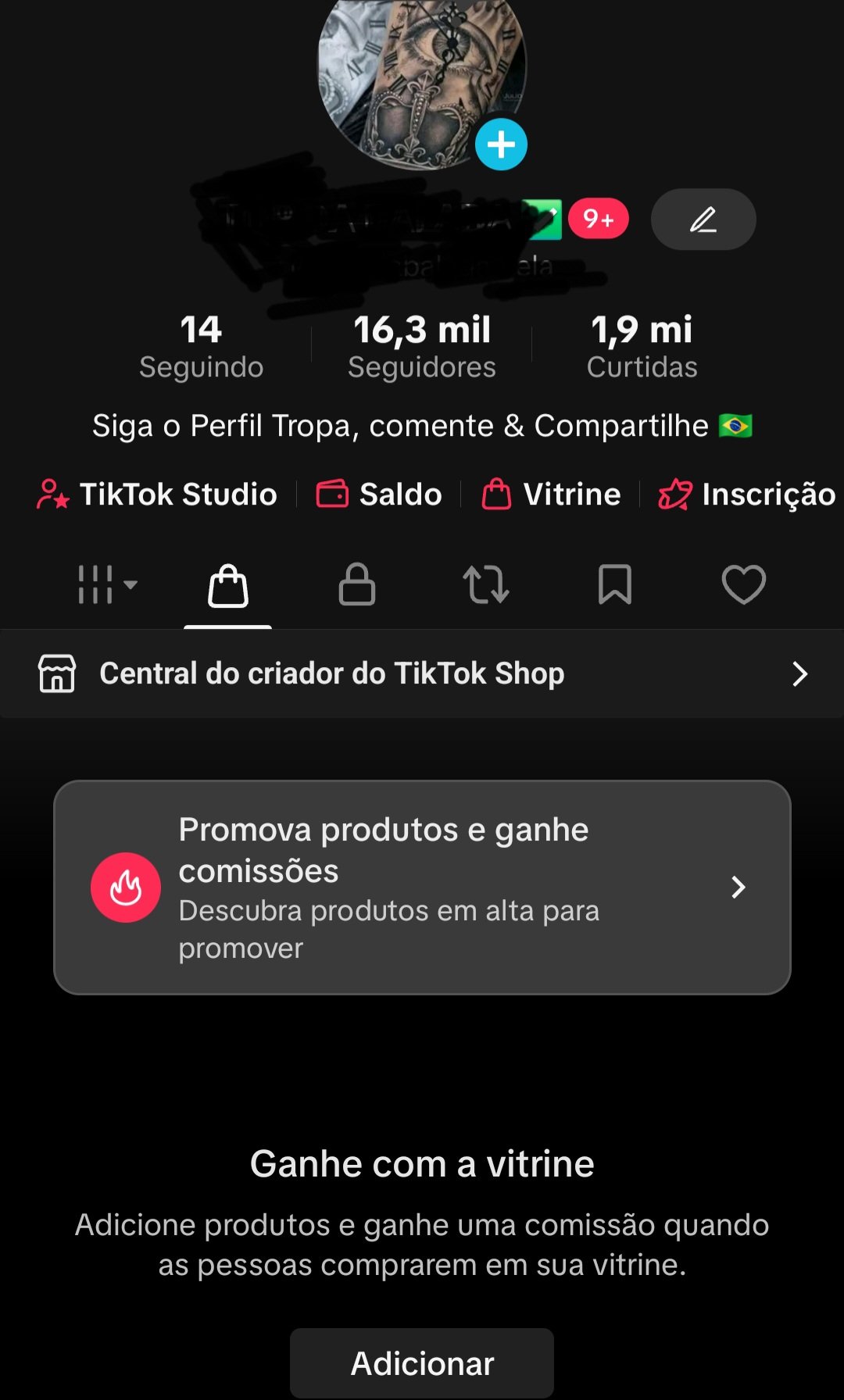The width and height of the screenshot is (844, 1400).
Task: Open the Inscrição shortcut
Action: click(747, 495)
